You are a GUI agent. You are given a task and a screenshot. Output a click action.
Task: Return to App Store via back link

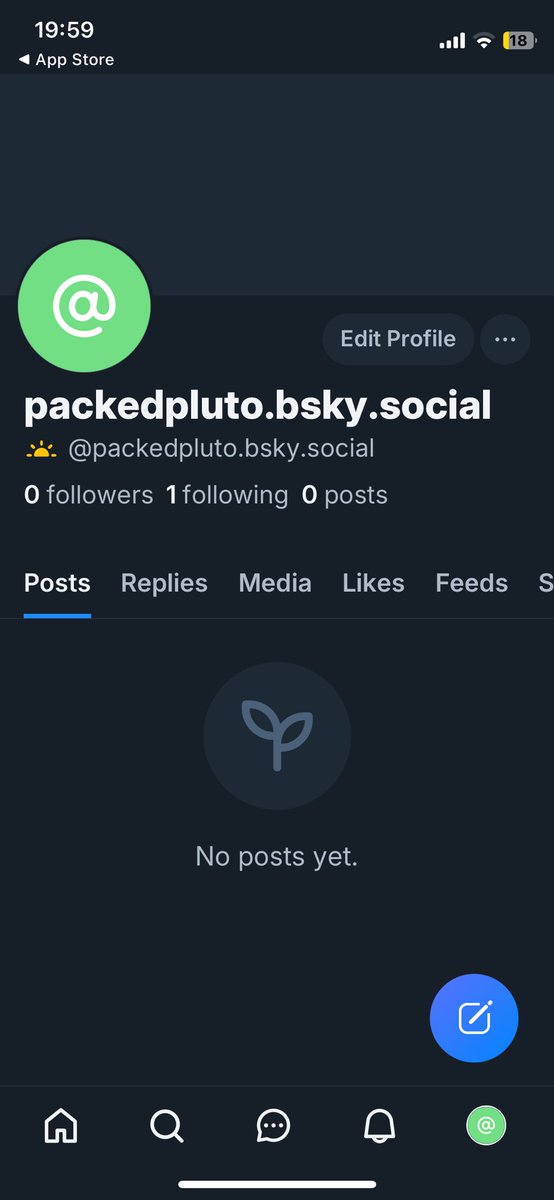(66, 60)
